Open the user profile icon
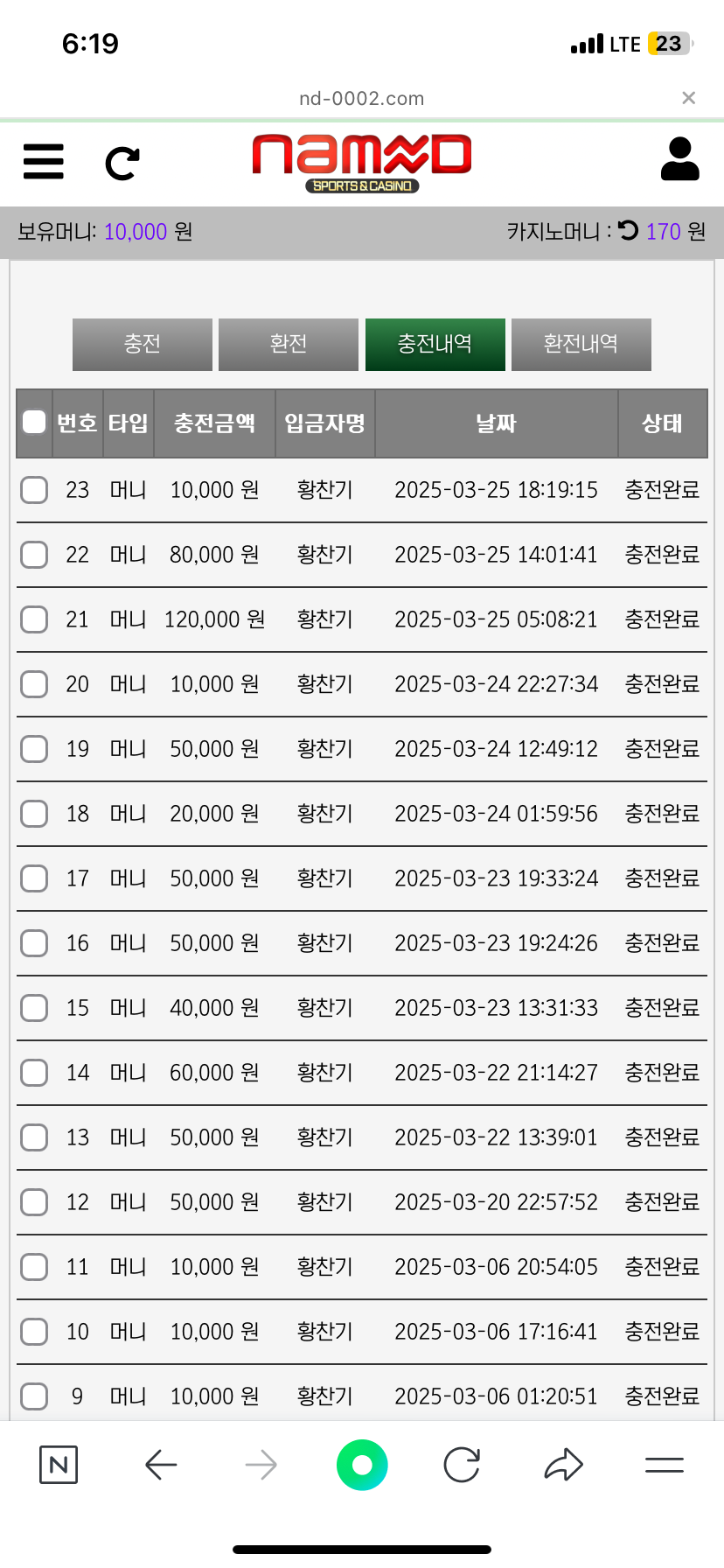The image size is (724, 1568). [x=679, y=159]
